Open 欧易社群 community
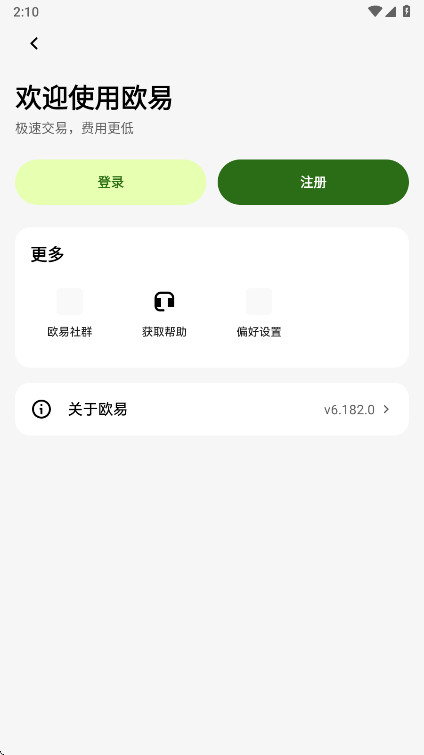The width and height of the screenshot is (424, 755). click(70, 313)
